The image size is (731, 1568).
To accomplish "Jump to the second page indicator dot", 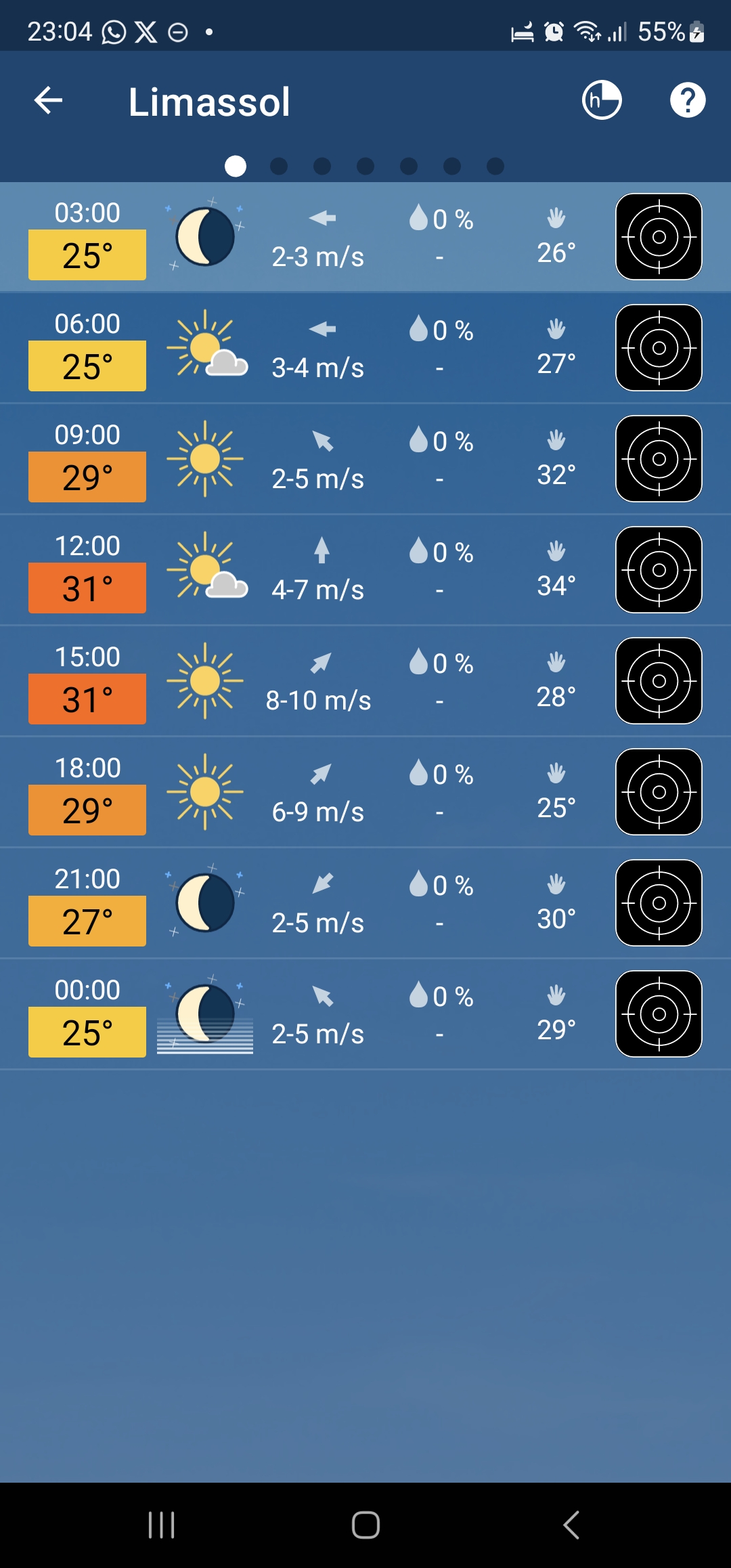I will (279, 166).
